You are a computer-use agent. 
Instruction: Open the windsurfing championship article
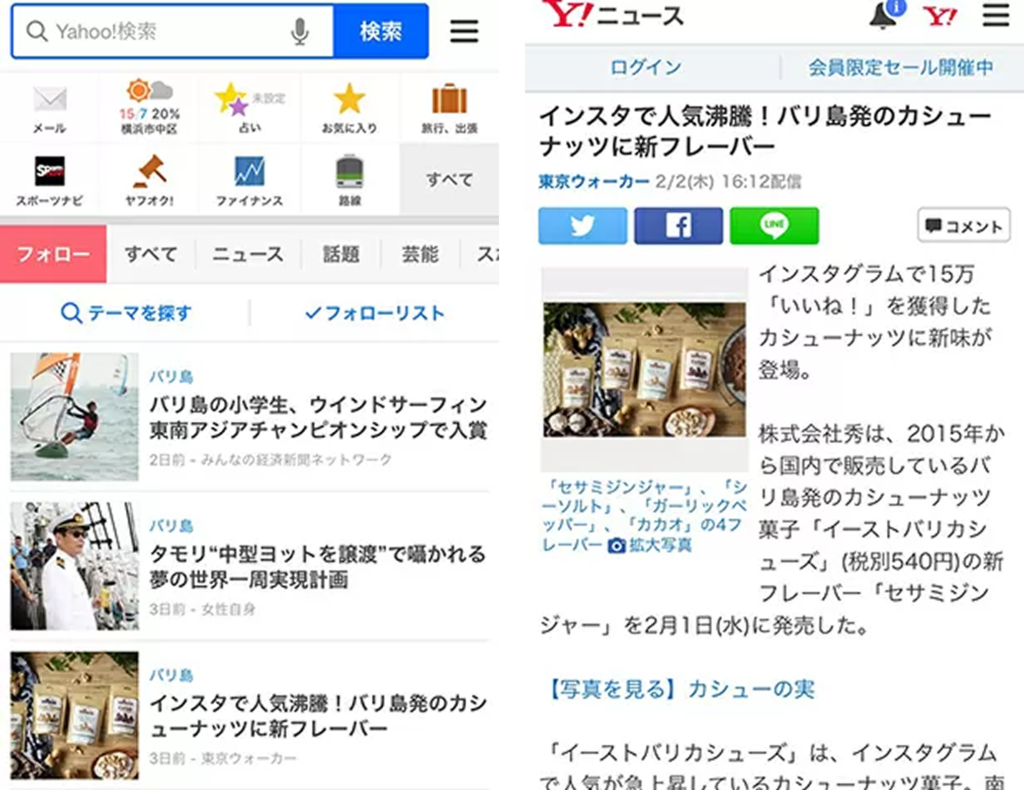tap(317, 417)
